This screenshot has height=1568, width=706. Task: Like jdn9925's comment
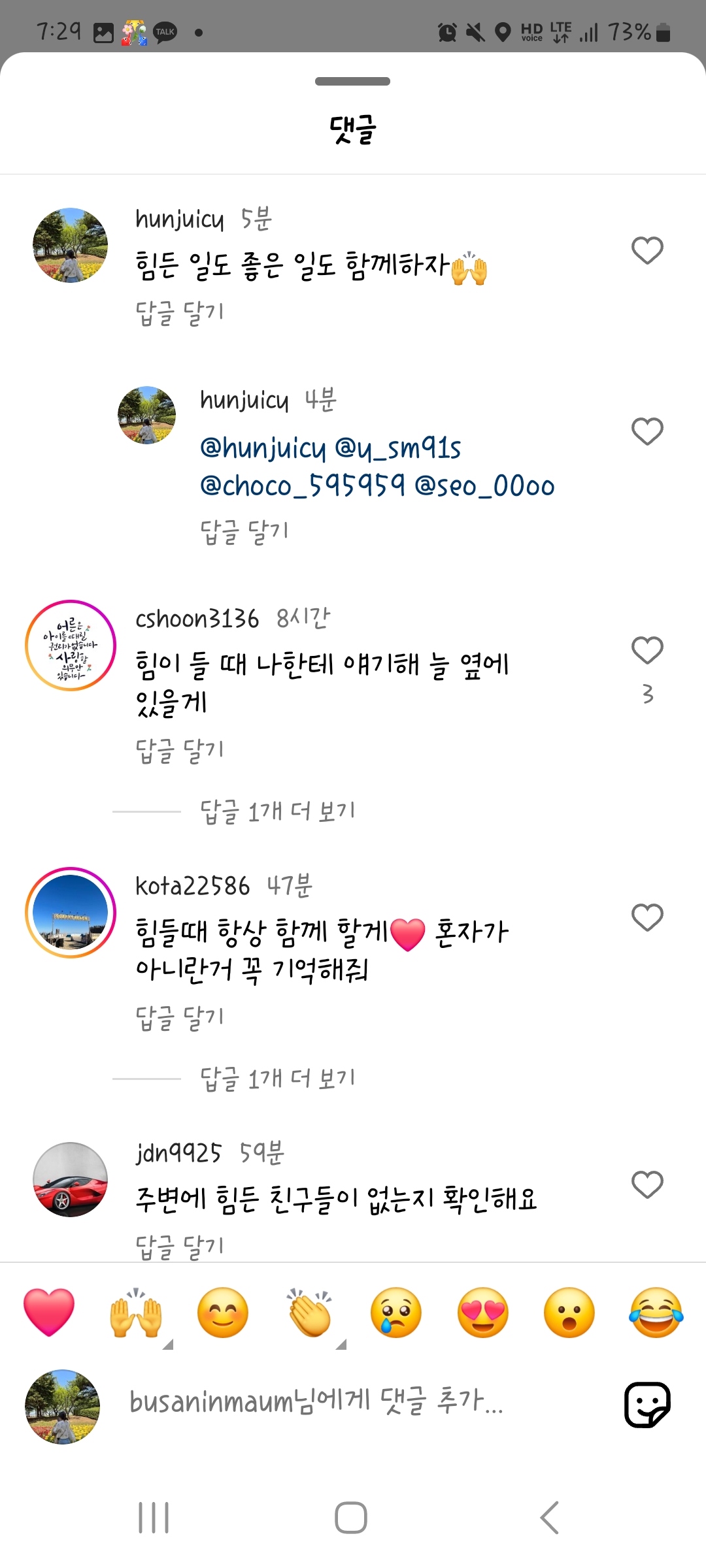(x=647, y=1184)
